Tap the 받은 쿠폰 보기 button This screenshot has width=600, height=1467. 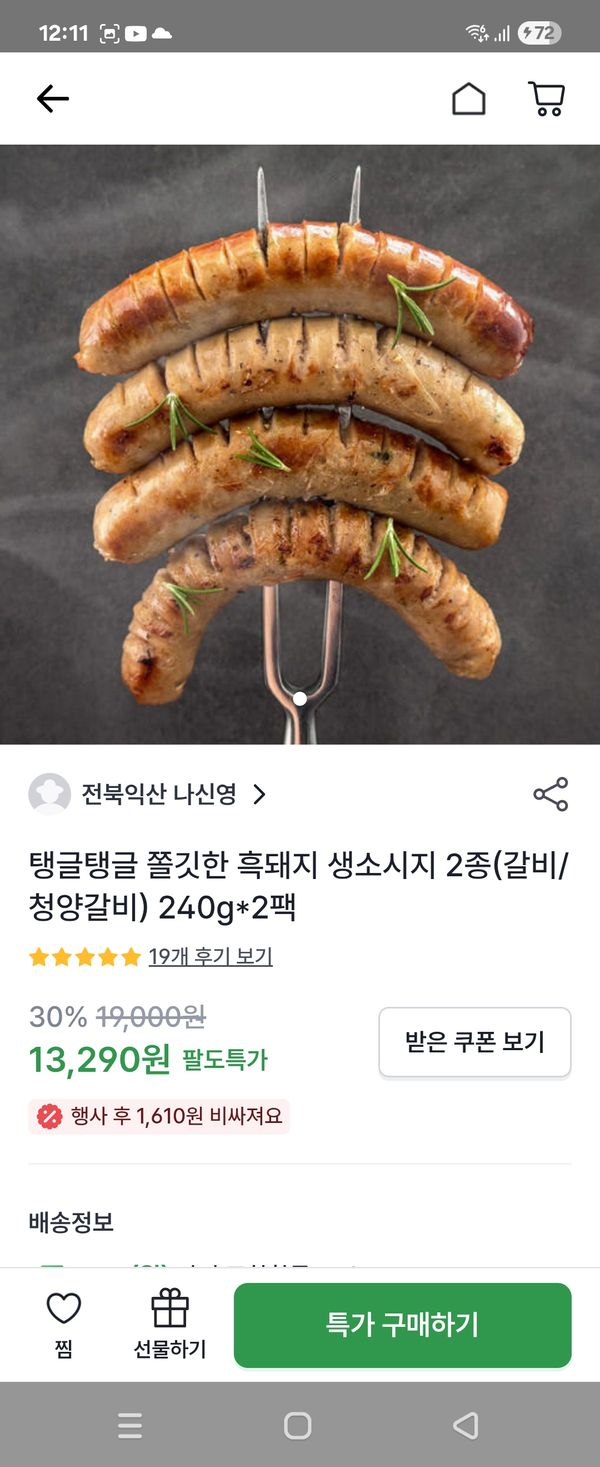coord(474,1042)
